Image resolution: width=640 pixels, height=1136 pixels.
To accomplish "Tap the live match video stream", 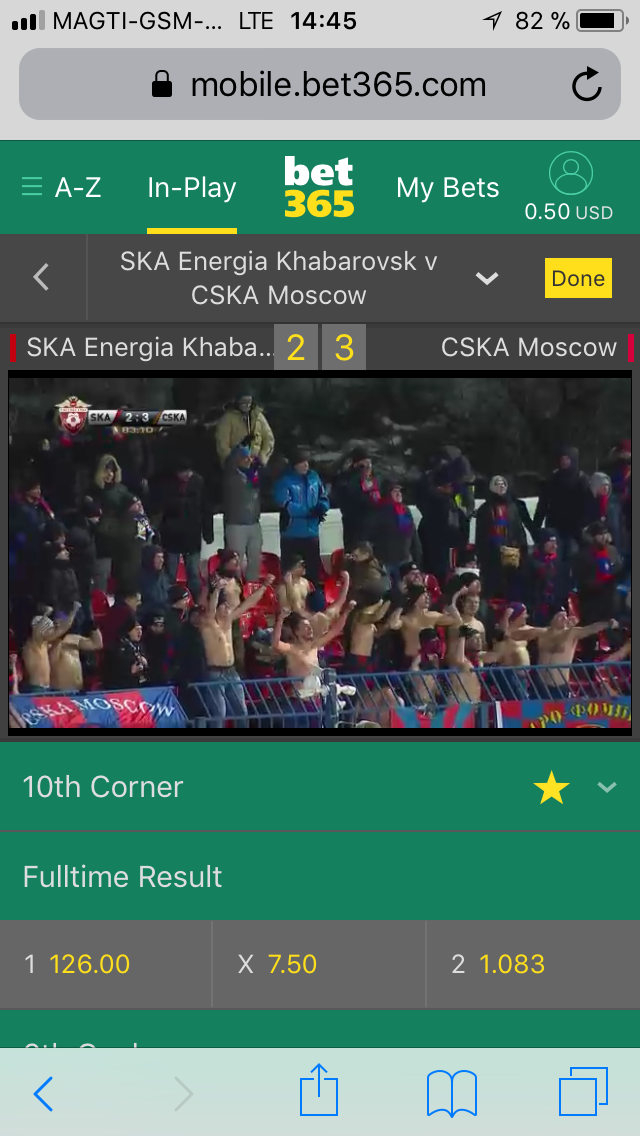I will click(x=320, y=553).
